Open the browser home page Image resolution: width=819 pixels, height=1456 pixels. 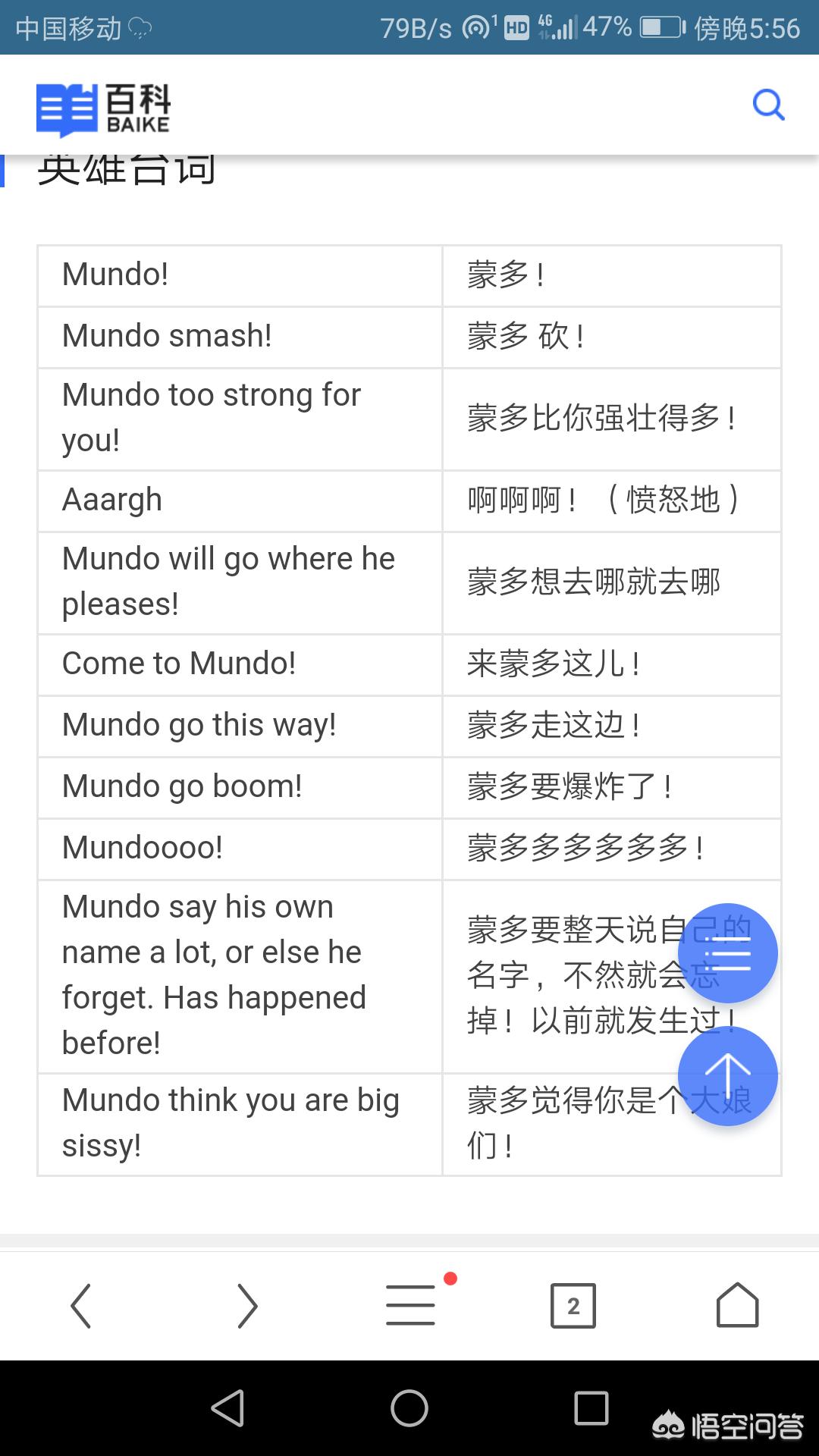click(738, 1304)
